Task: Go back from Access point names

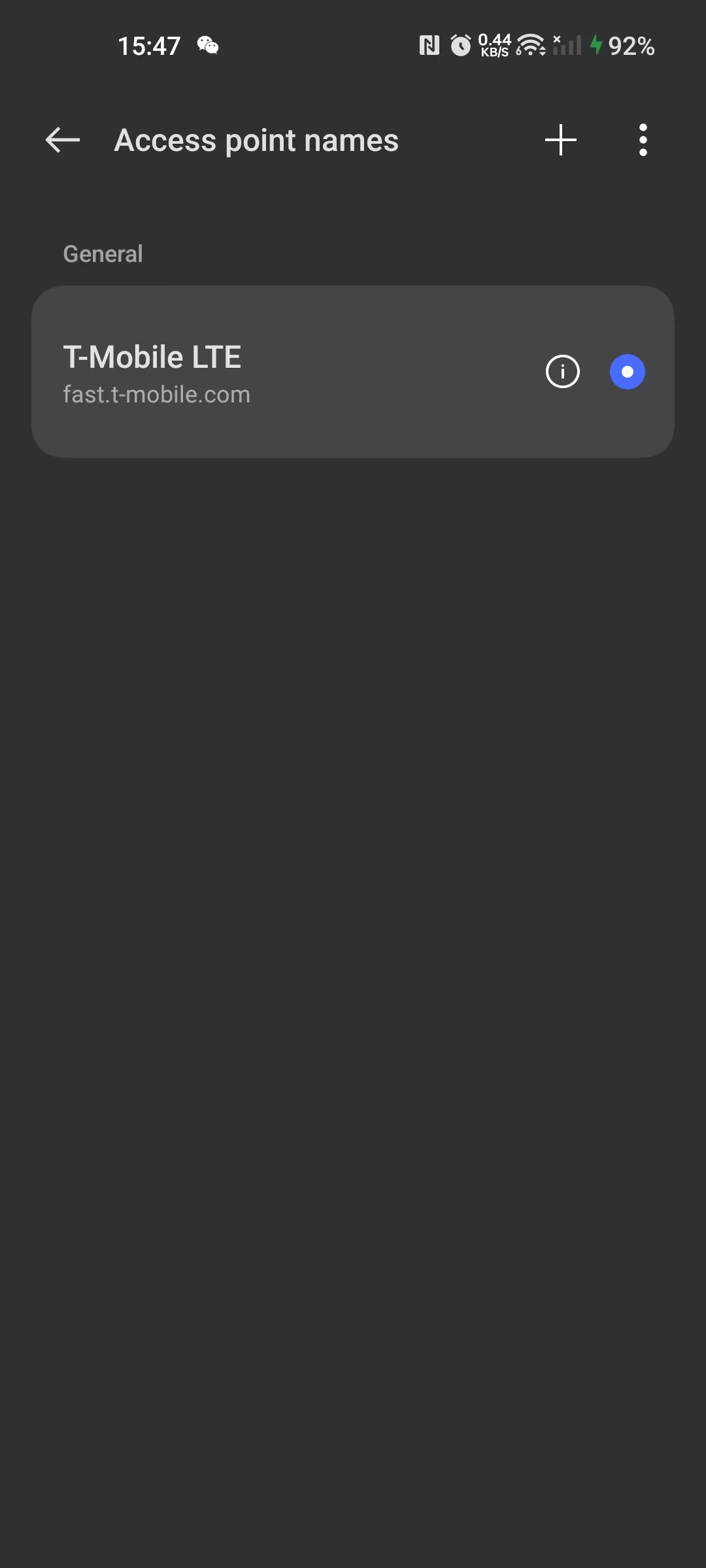Action: point(63,140)
